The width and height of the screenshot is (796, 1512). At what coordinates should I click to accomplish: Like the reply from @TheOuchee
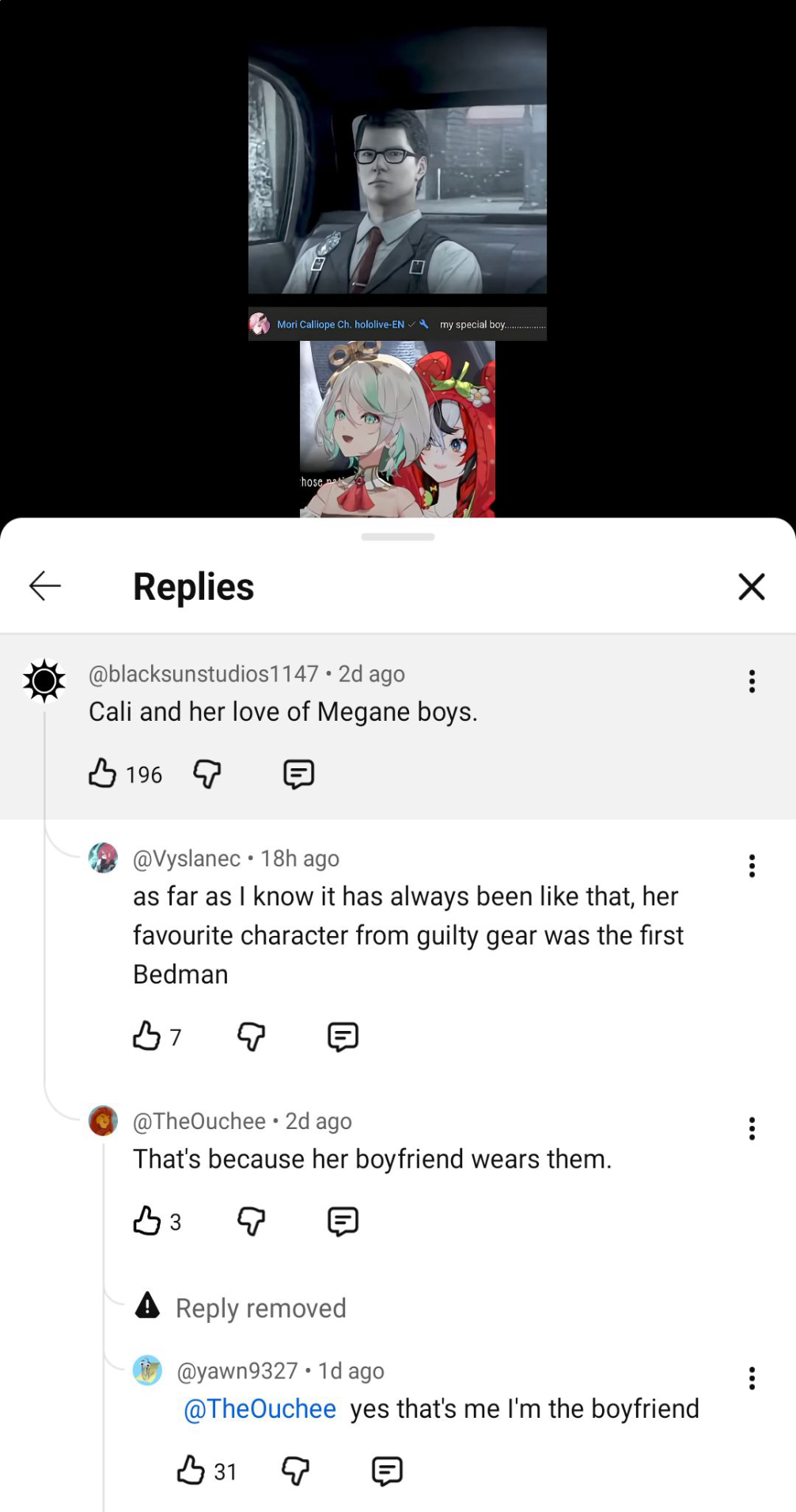click(147, 1222)
